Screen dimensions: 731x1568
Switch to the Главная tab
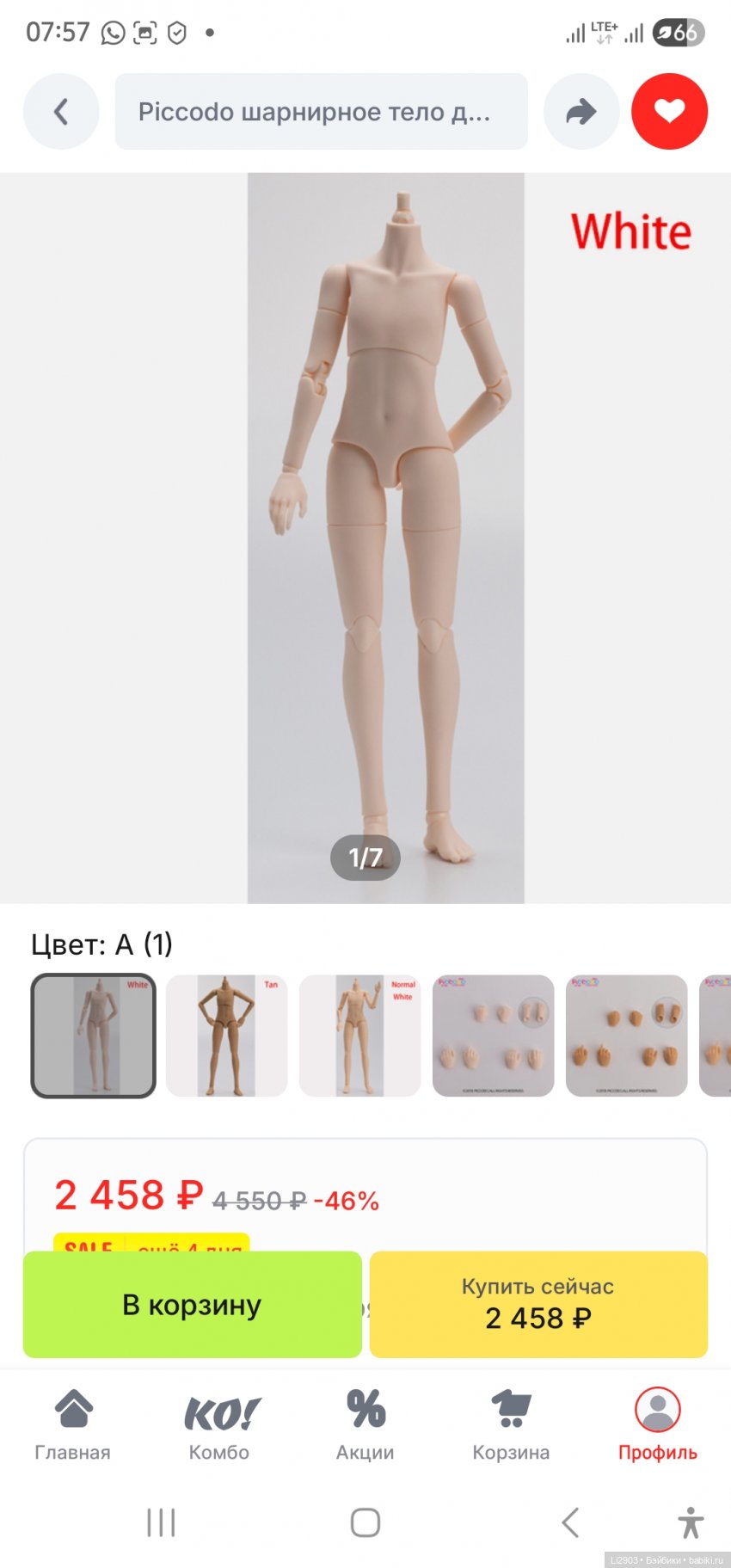(73, 1423)
